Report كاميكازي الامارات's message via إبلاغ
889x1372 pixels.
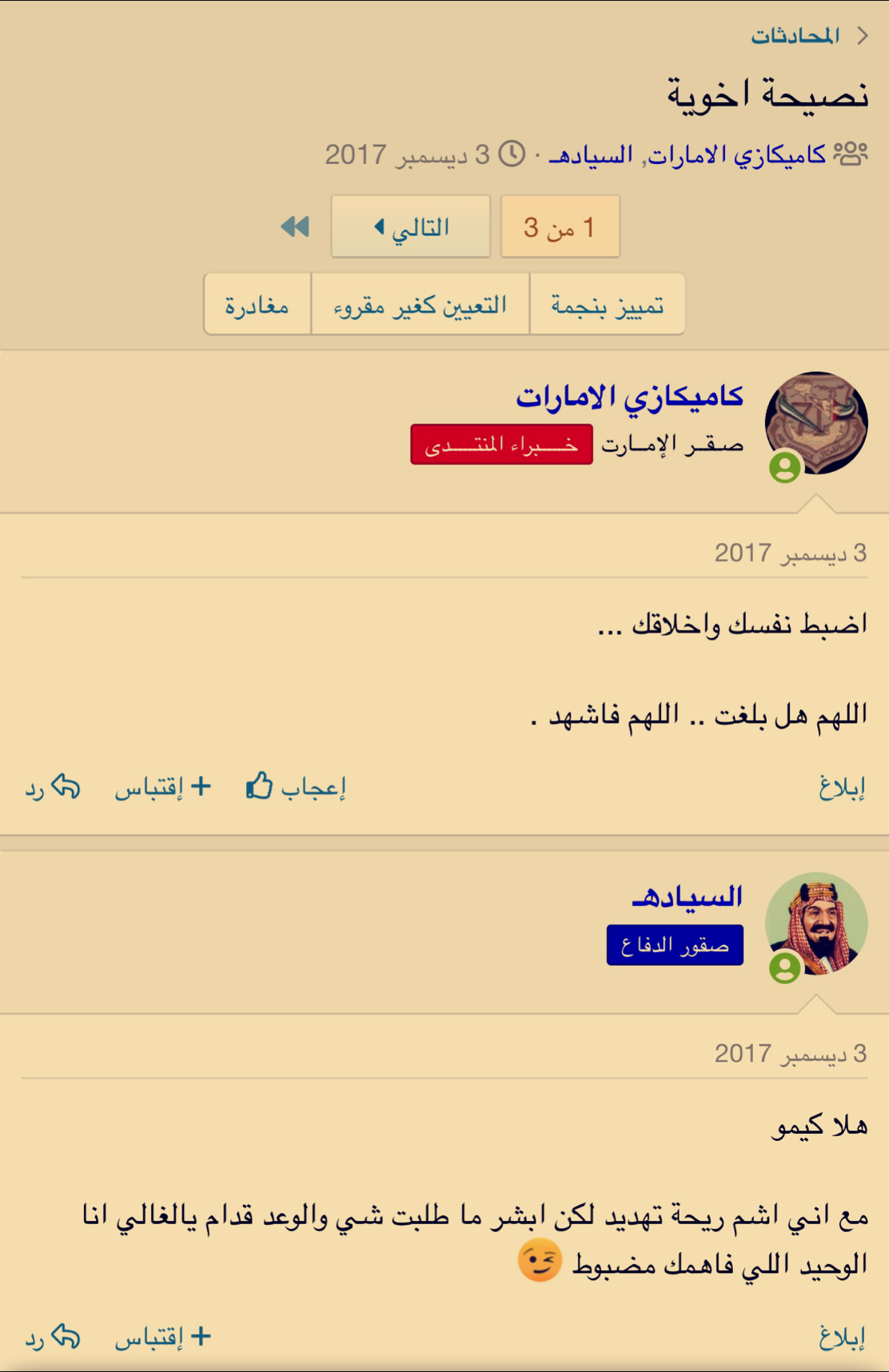842,788
